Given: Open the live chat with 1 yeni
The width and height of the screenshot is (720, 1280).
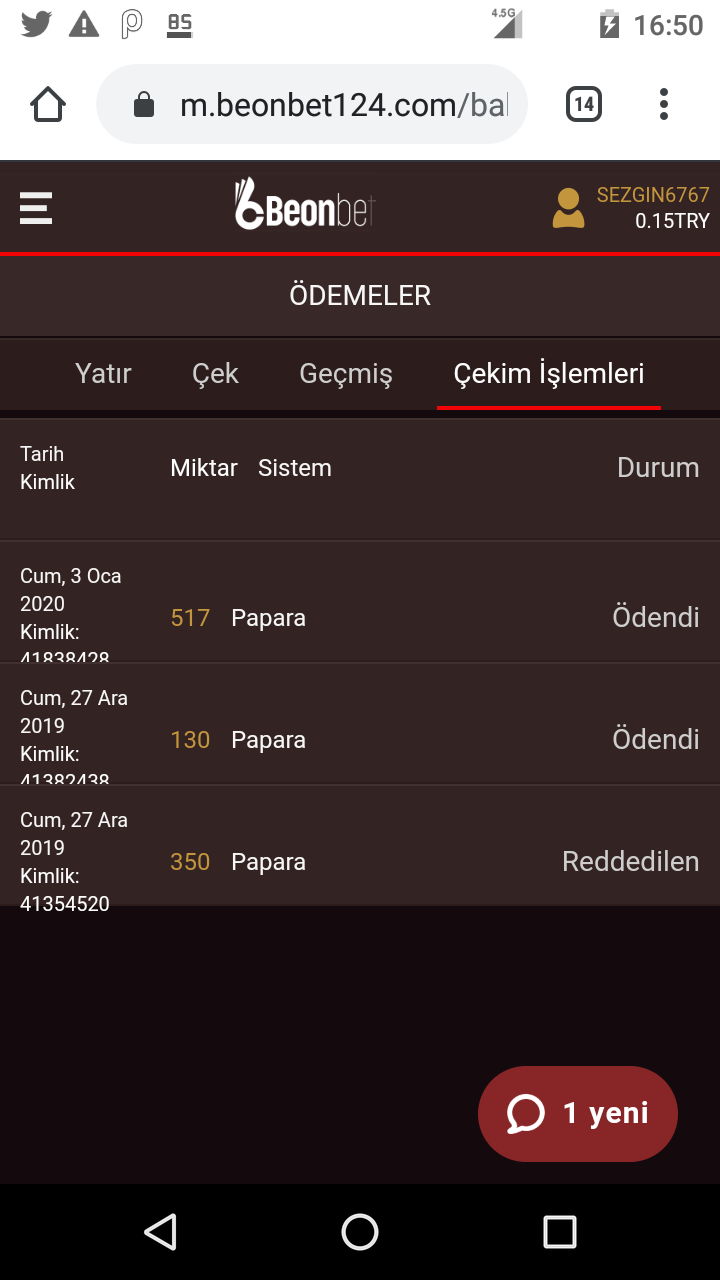Looking at the screenshot, I should pyautogui.click(x=578, y=1113).
